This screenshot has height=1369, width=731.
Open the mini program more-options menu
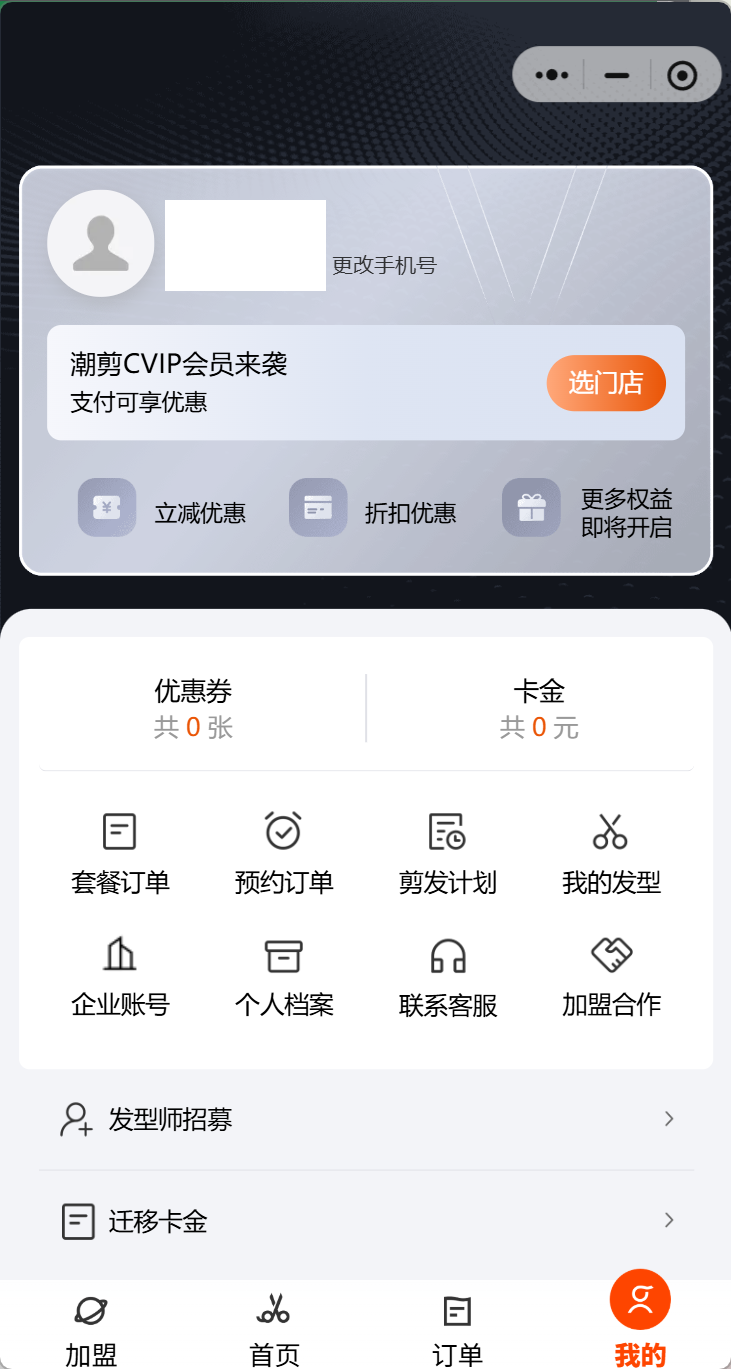click(x=551, y=75)
